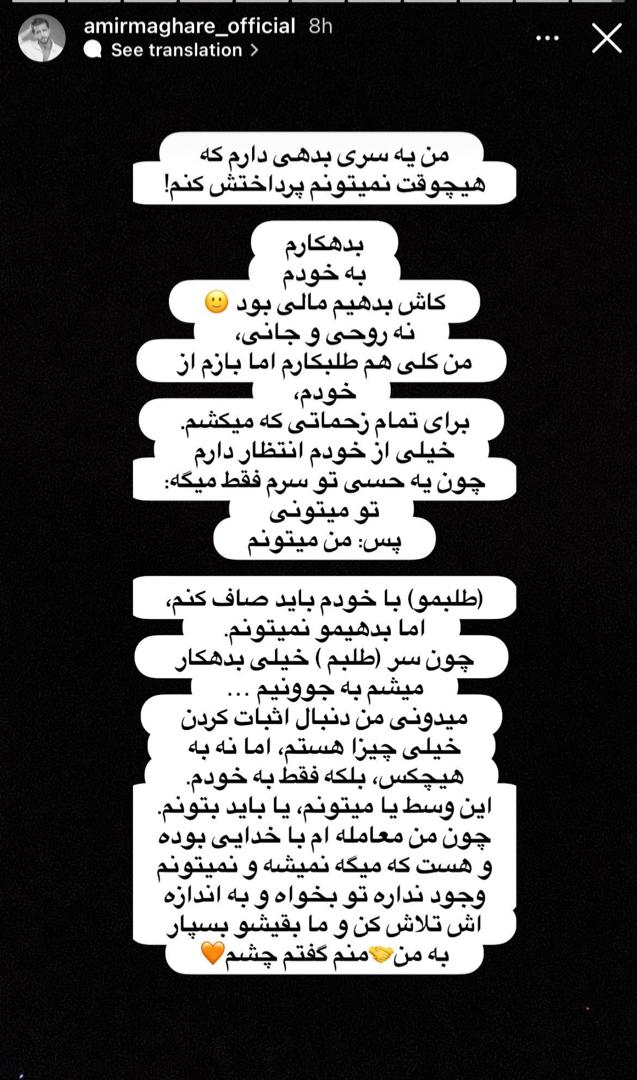Close the story viewer
This screenshot has width=637, height=1080.
tap(607, 38)
